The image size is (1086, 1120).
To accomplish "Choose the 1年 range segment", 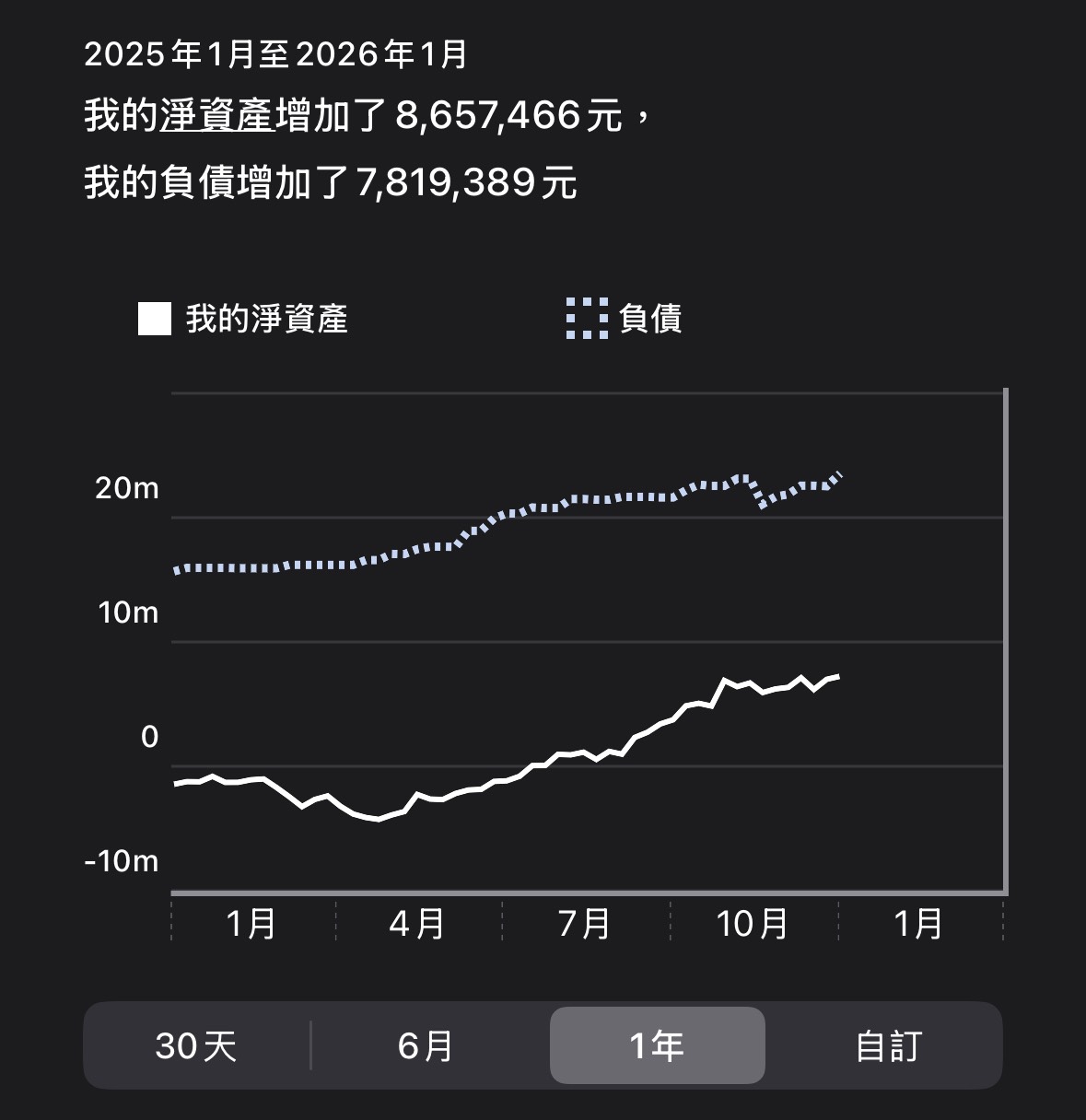I will click(x=657, y=1045).
